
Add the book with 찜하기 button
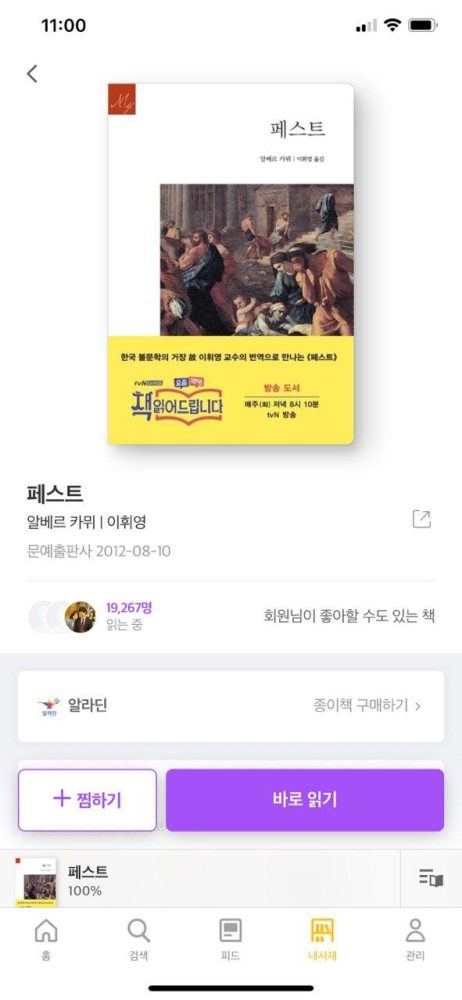[x=87, y=800]
